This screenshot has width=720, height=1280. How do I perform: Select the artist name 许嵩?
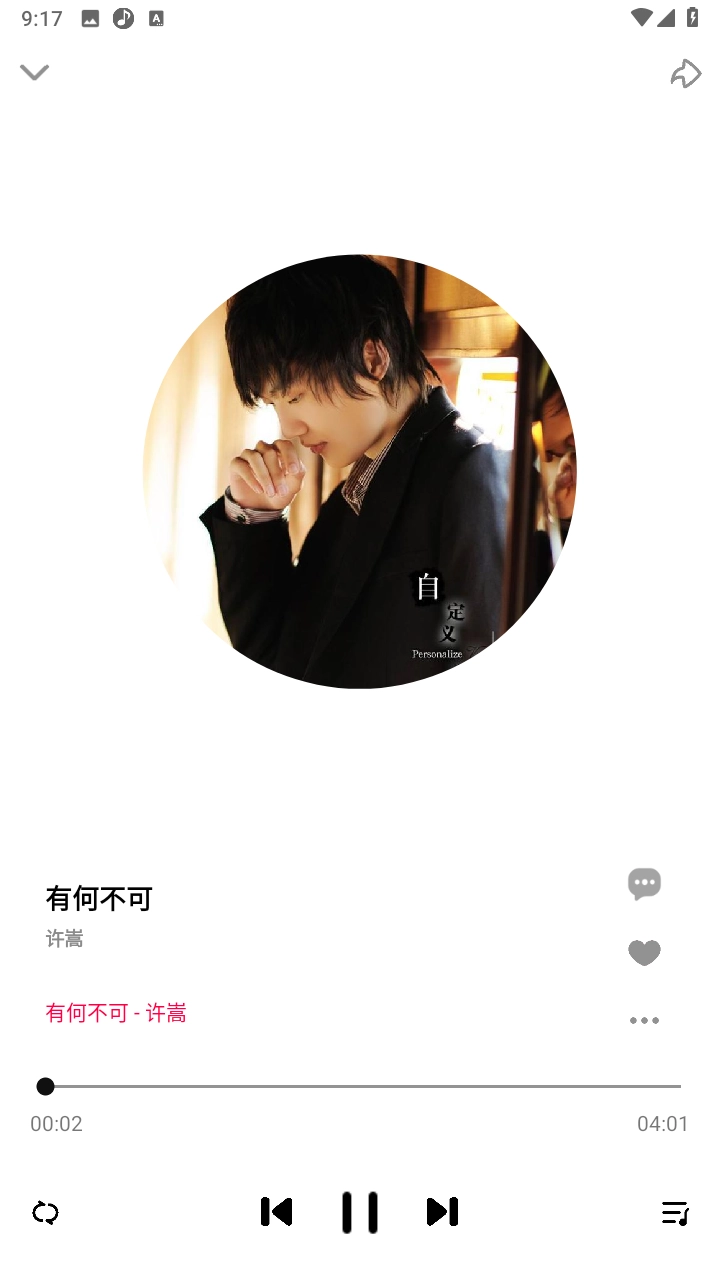click(x=64, y=938)
